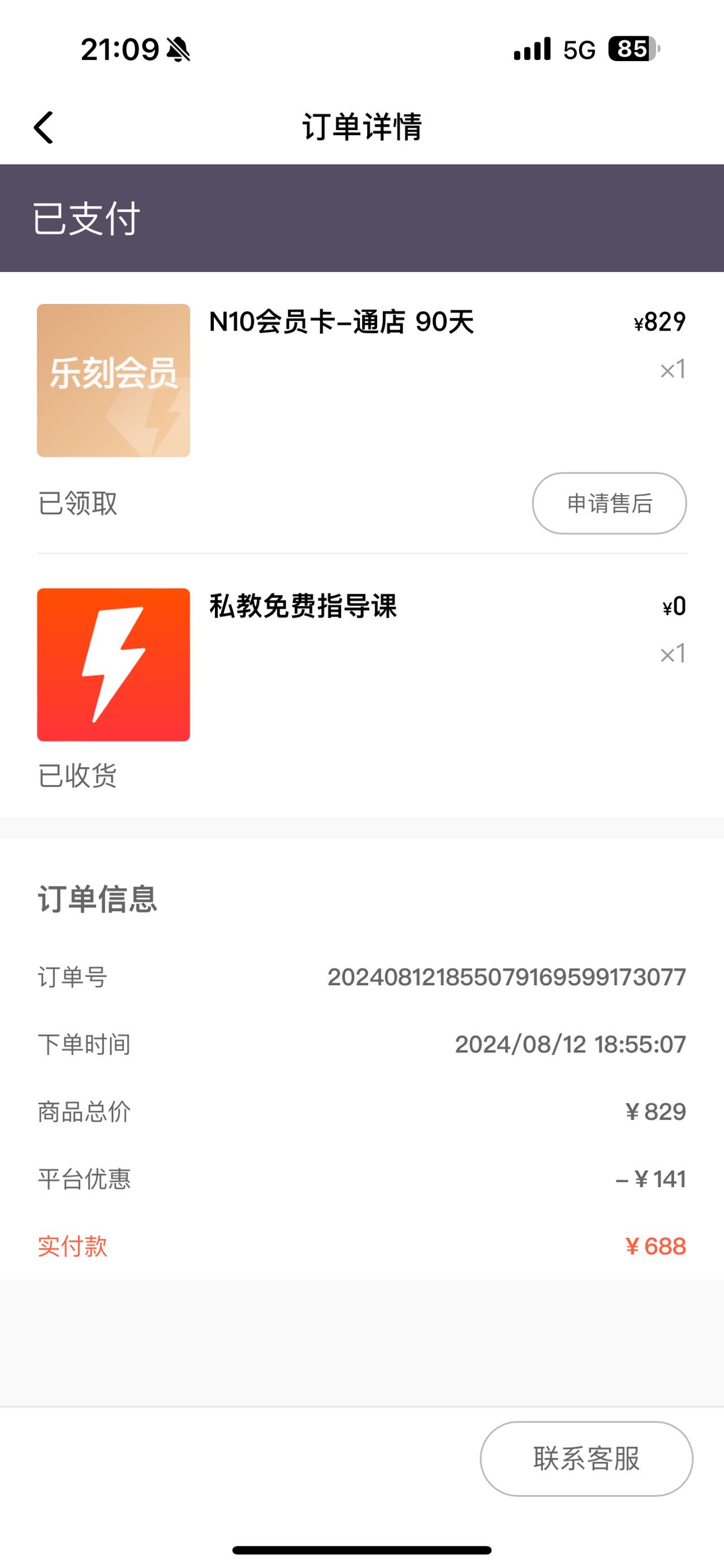Open the N10会员卡 product thumbnail

tap(113, 380)
